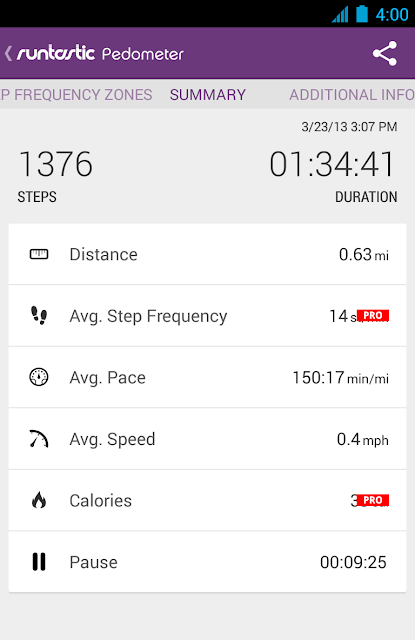The image size is (415, 640).
Task: Tap PRO badge on Avg. Step Frequency
Action: pyautogui.click(x=373, y=316)
